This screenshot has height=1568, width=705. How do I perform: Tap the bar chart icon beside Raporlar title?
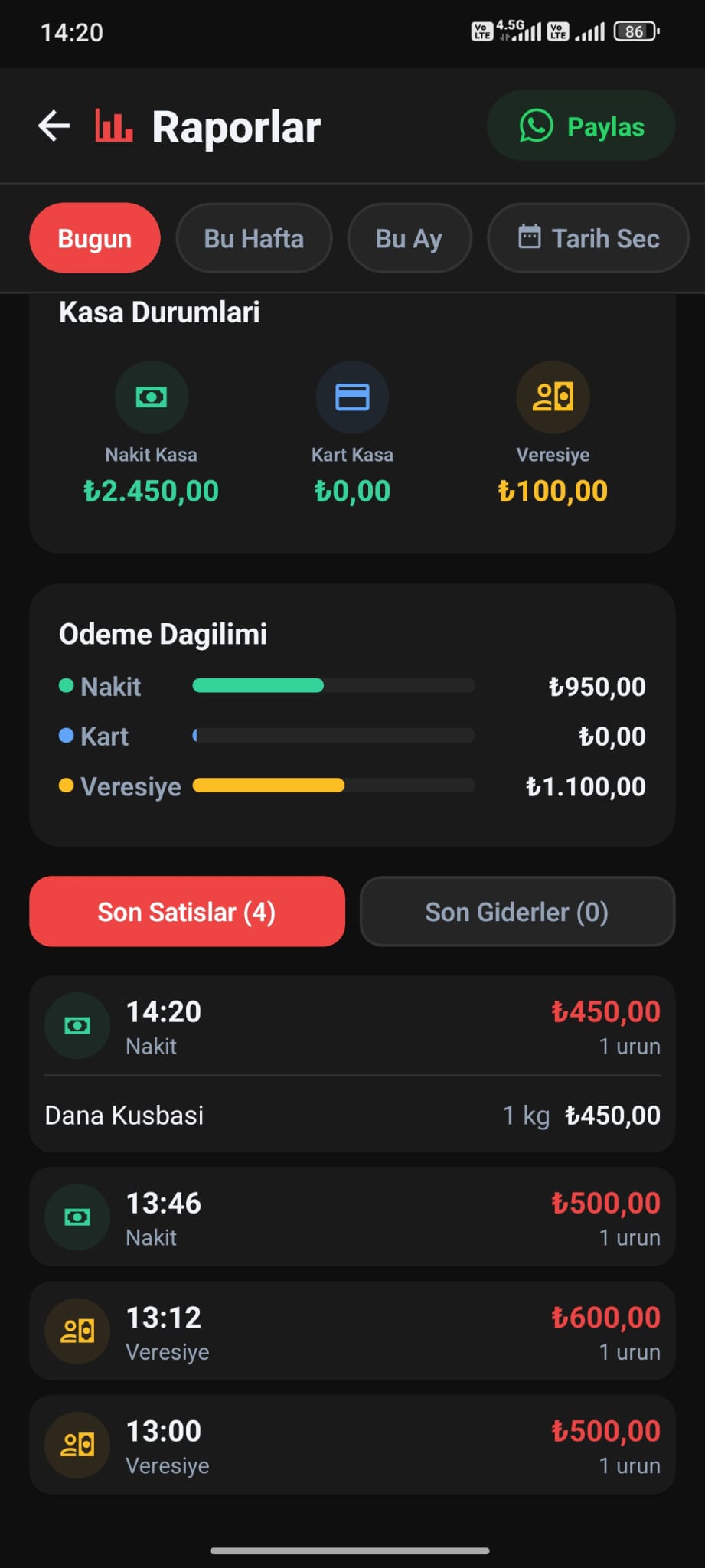coord(112,126)
